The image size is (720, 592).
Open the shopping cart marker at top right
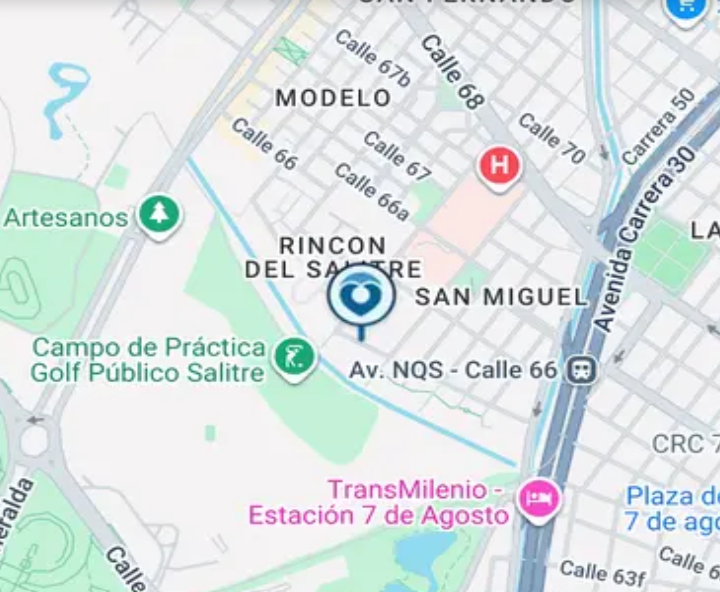tap(685, 8)
